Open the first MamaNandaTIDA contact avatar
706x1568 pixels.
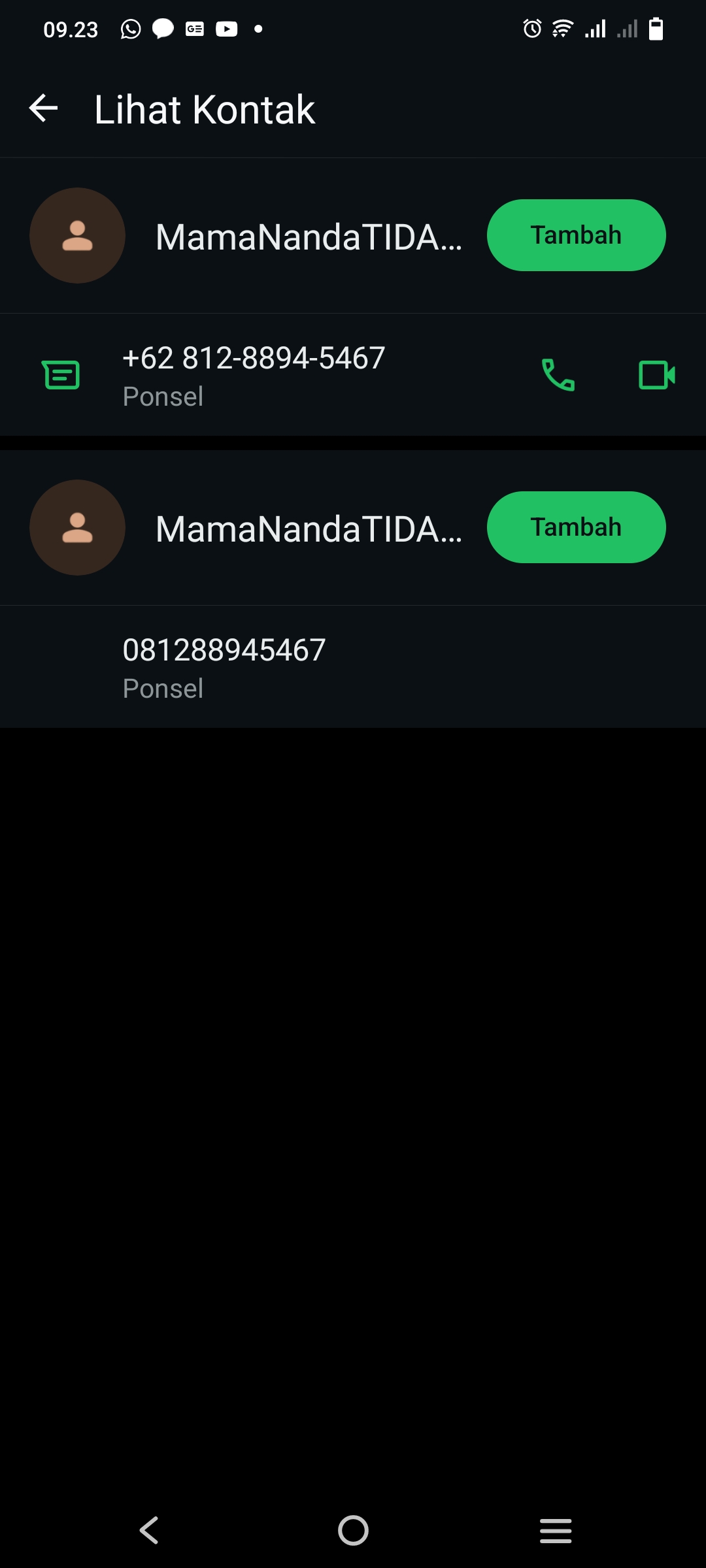click(x=76, y=235)
